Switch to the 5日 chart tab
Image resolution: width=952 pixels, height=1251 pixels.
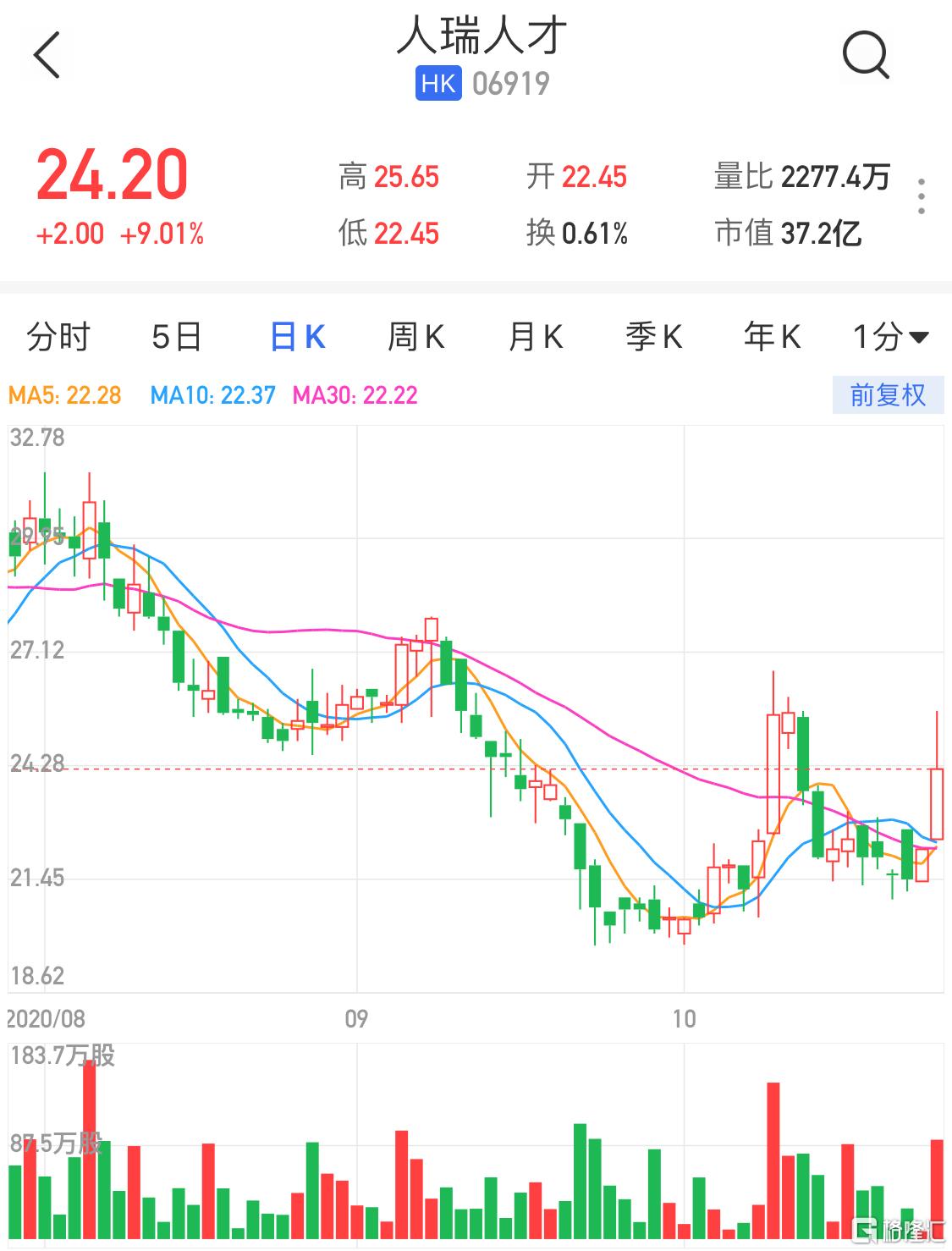[177, 337]
